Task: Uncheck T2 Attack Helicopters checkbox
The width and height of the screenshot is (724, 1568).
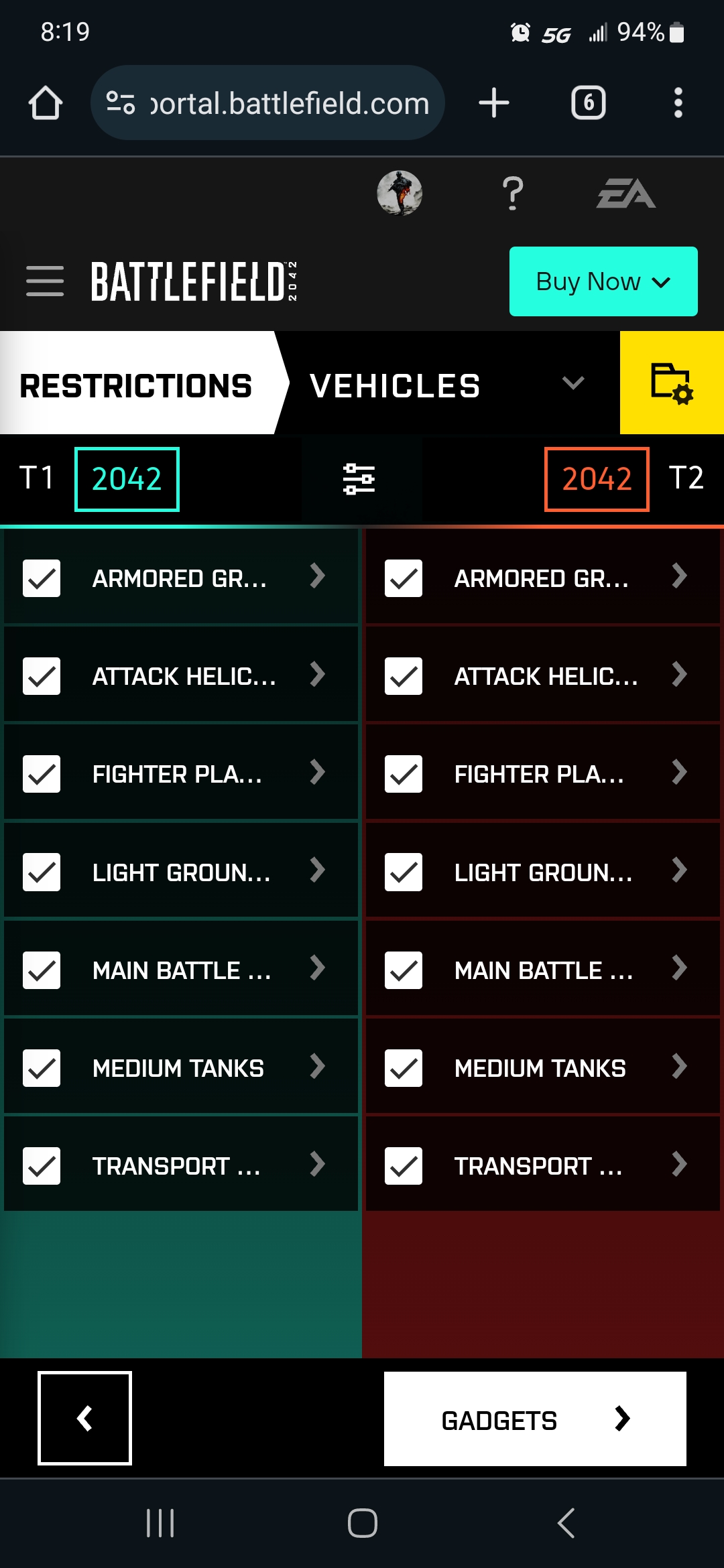Action: coord(404,676)
